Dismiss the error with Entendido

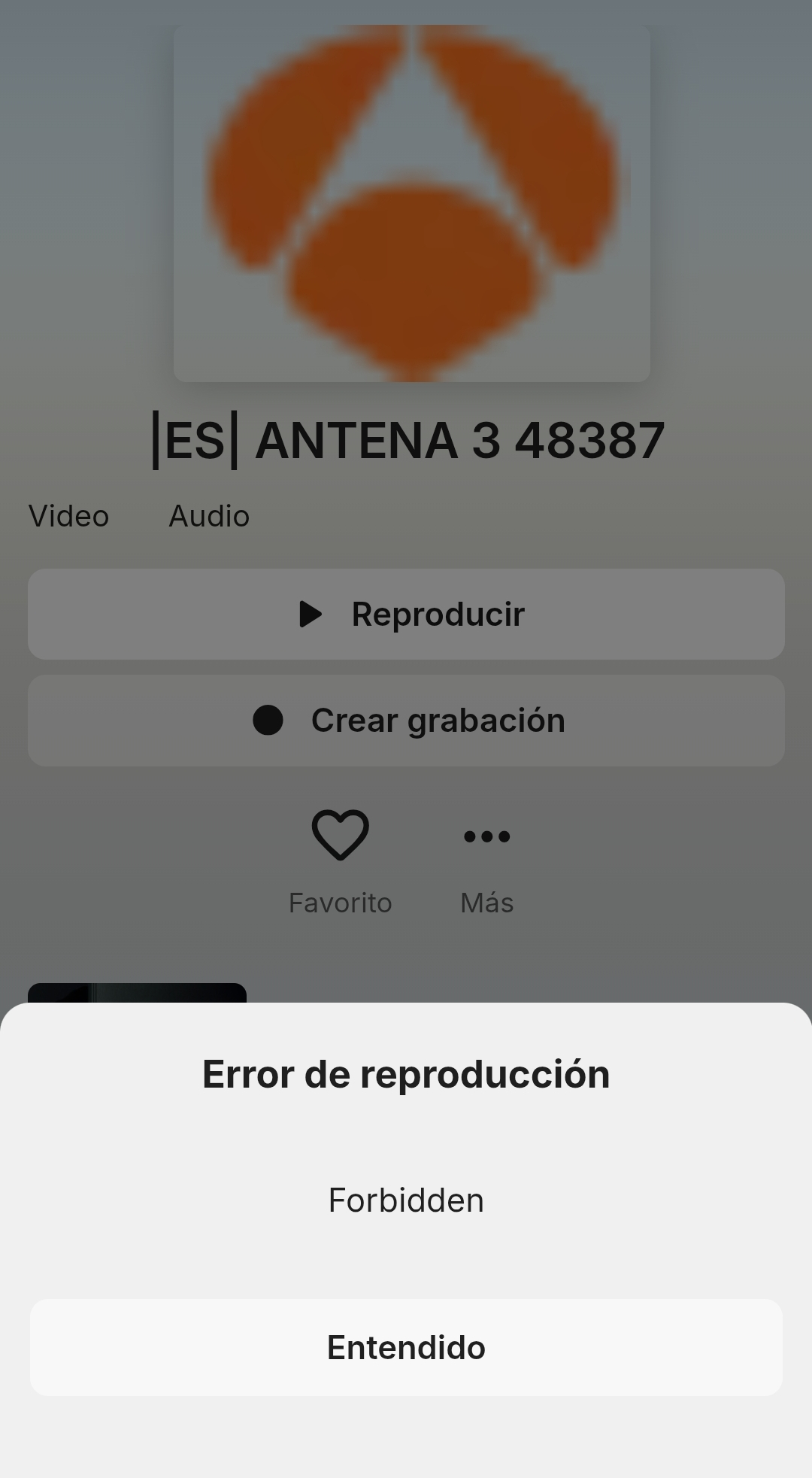[406, 1347]
